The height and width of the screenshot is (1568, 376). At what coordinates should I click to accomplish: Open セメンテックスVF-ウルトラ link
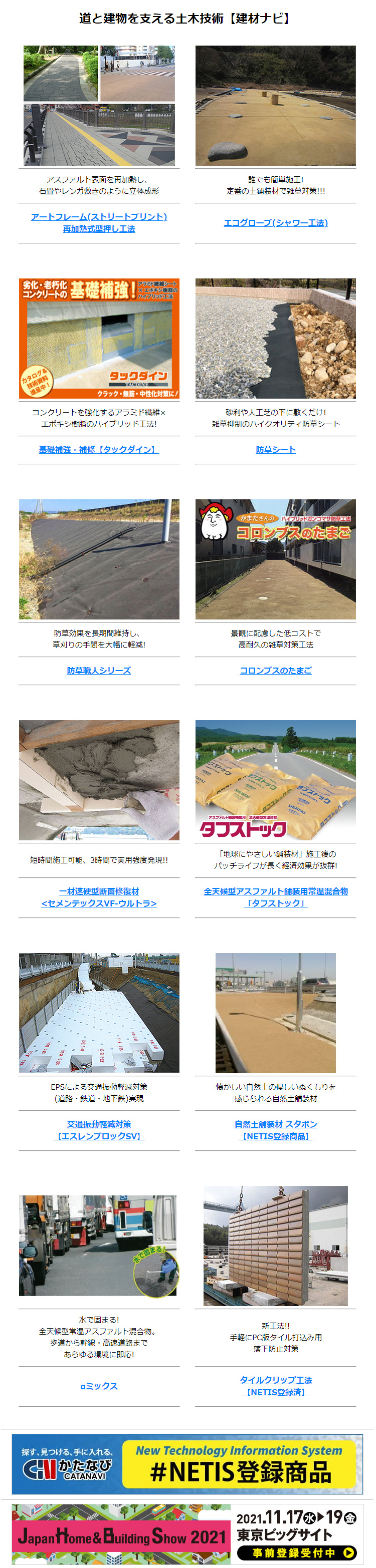(99, 897)
